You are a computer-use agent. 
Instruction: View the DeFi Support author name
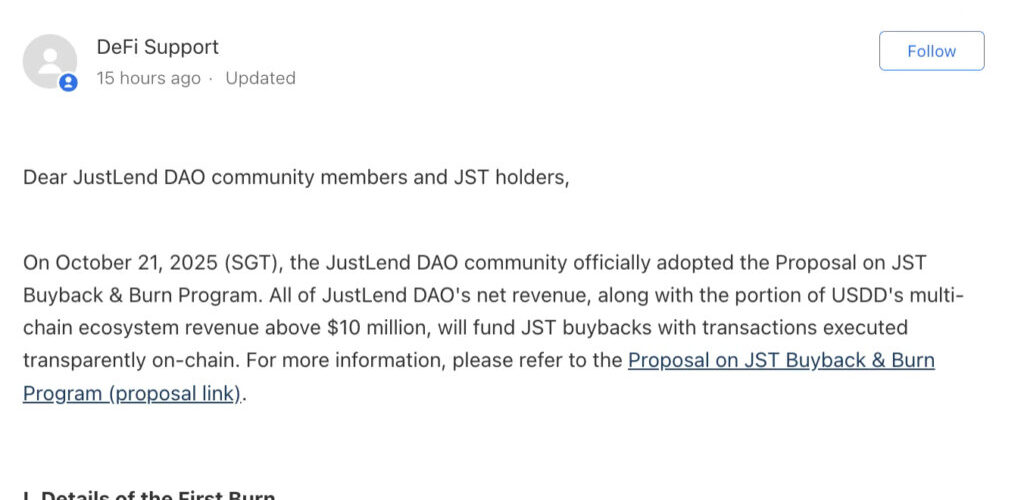pos(158,47)
